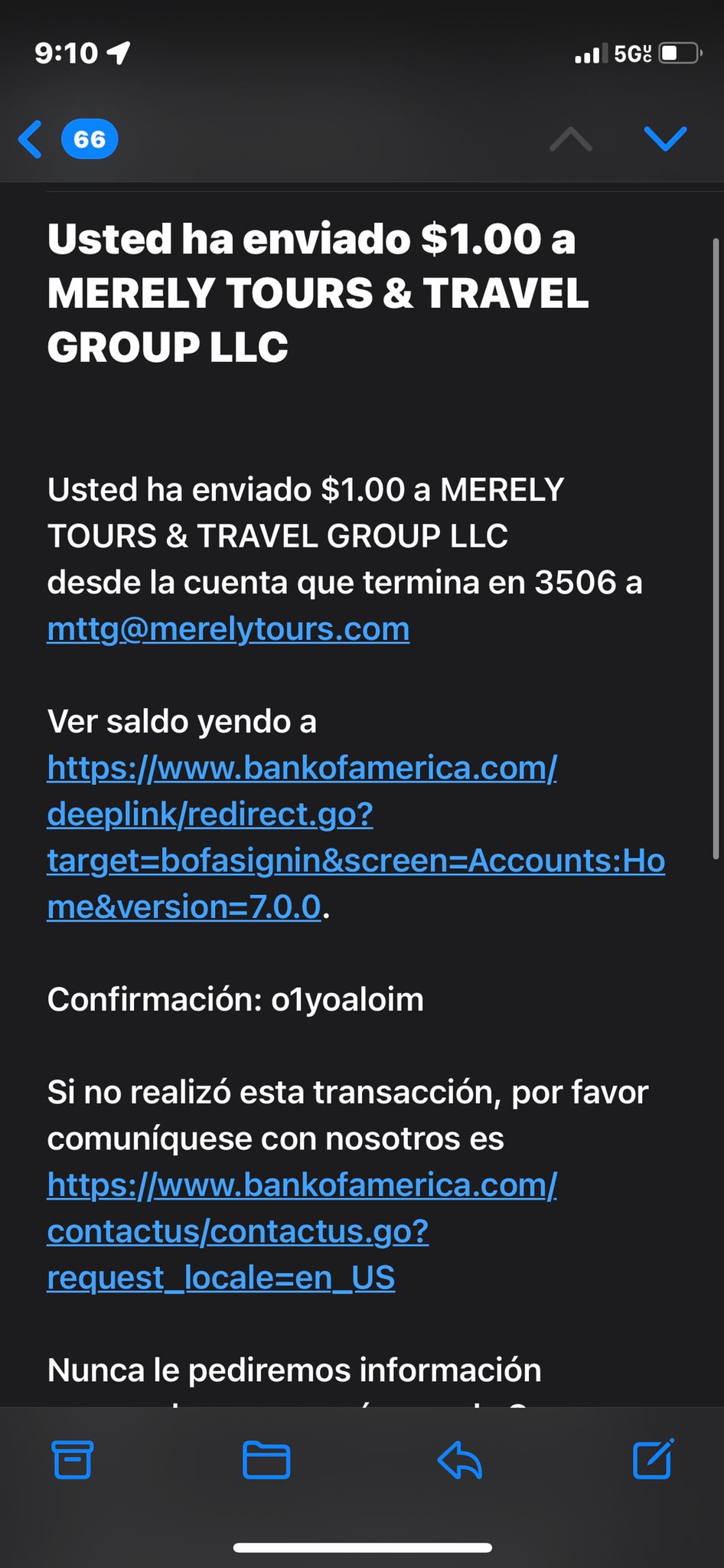Viewport: 724px width, 1568px height.
Task: Jump to the previous email
Action: 571,139
